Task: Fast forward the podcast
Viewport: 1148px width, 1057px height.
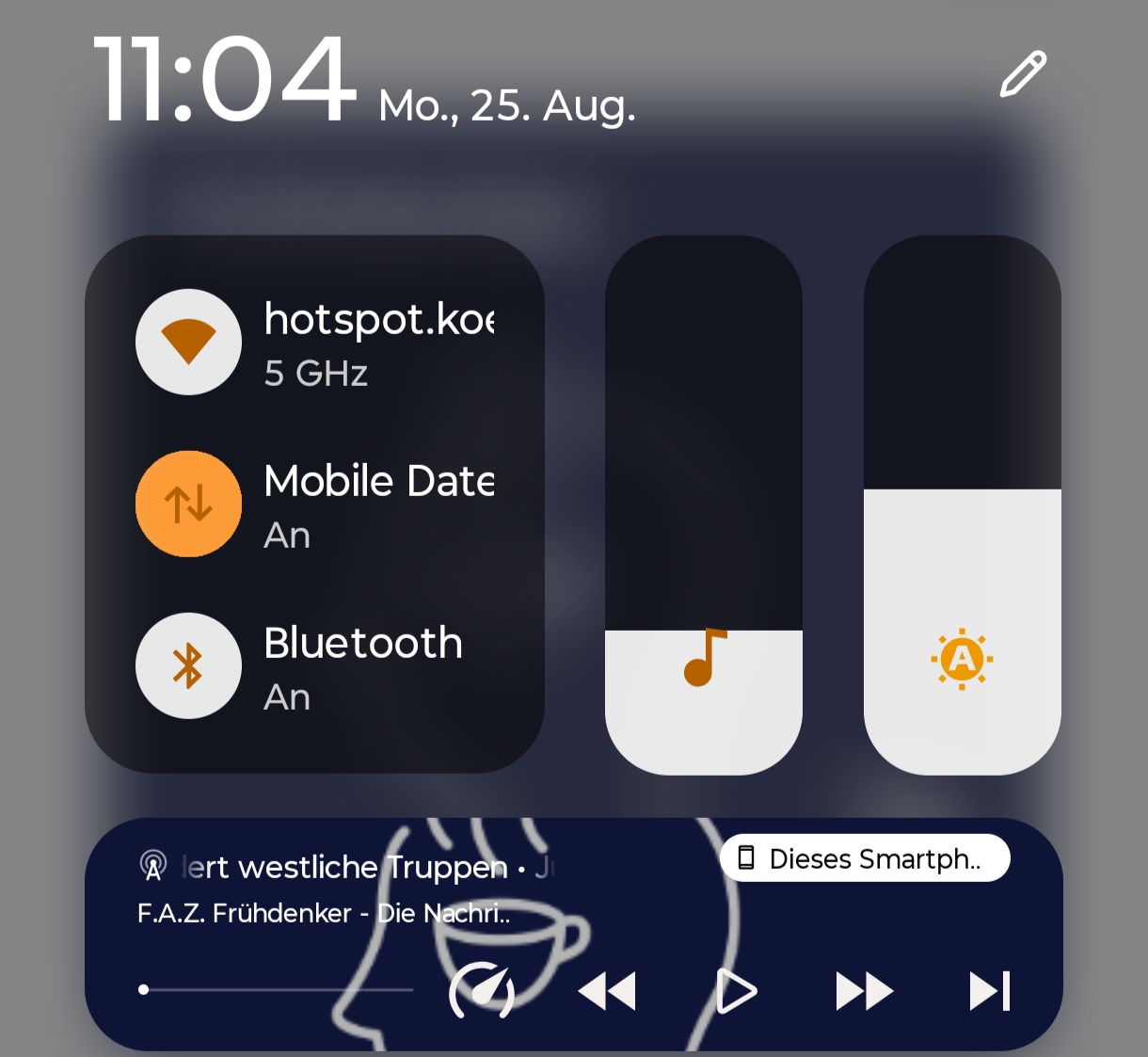Action: [x=864, y=991]
